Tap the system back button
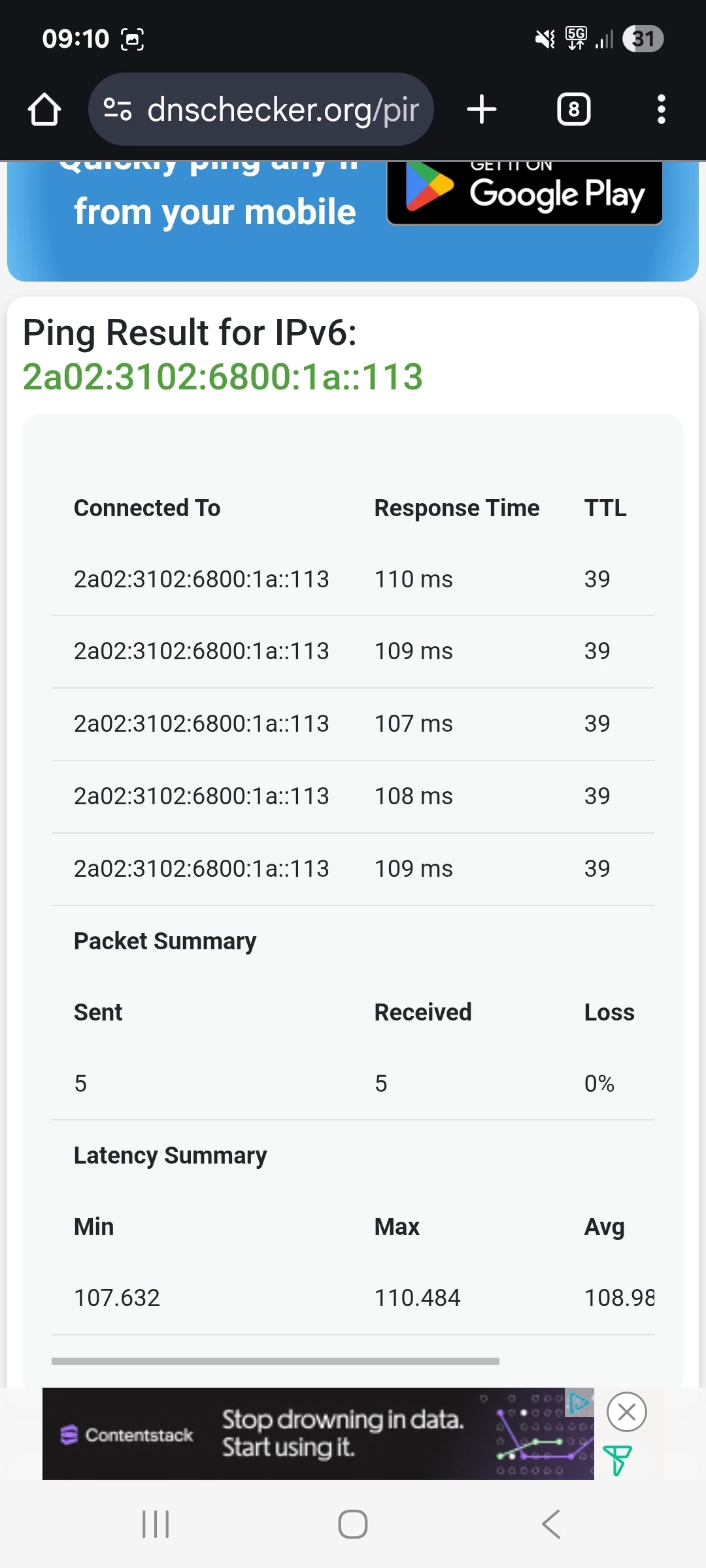This screenshot has height=1568, width=706. tap(551, 1524)
